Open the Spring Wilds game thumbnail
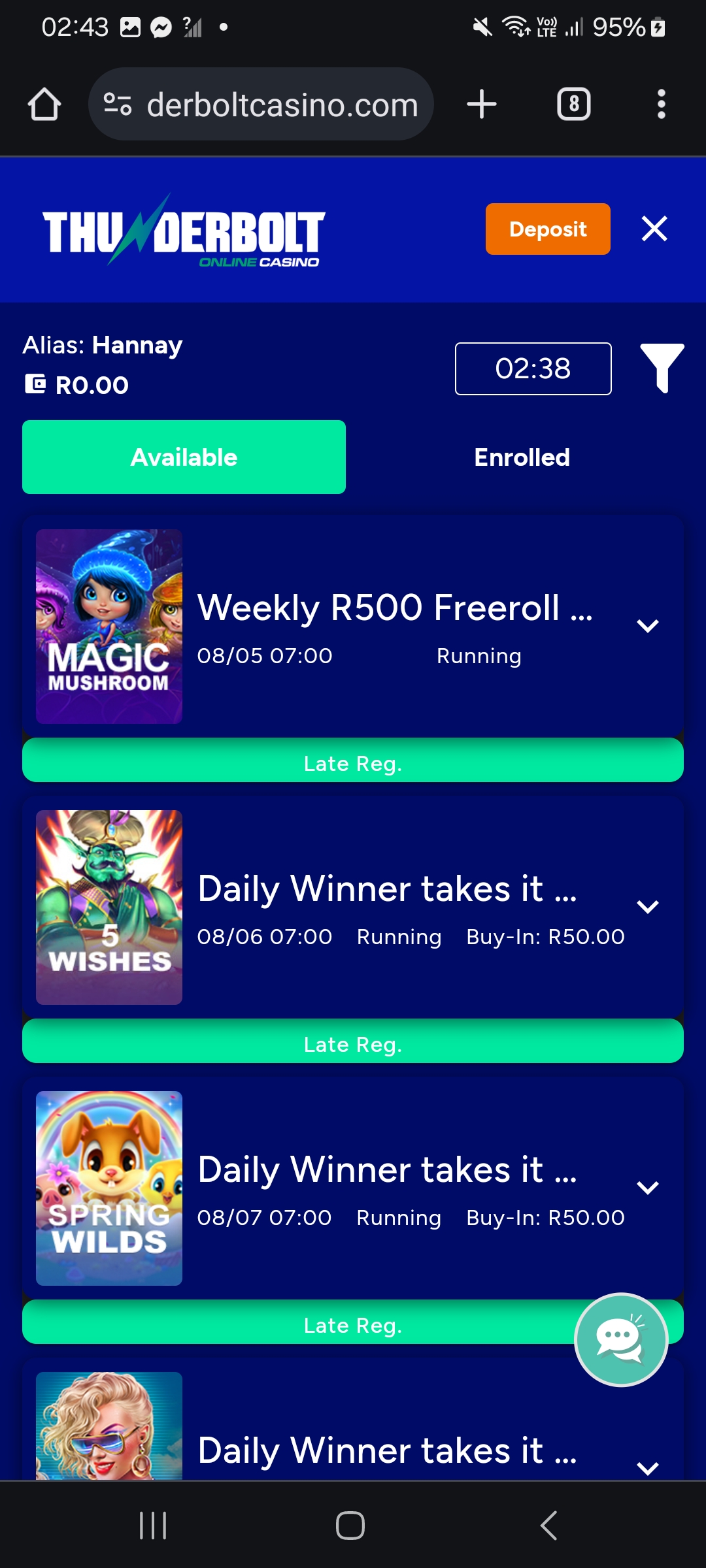This screenshot has height=1568, width=706. (x=109, y=1188)
